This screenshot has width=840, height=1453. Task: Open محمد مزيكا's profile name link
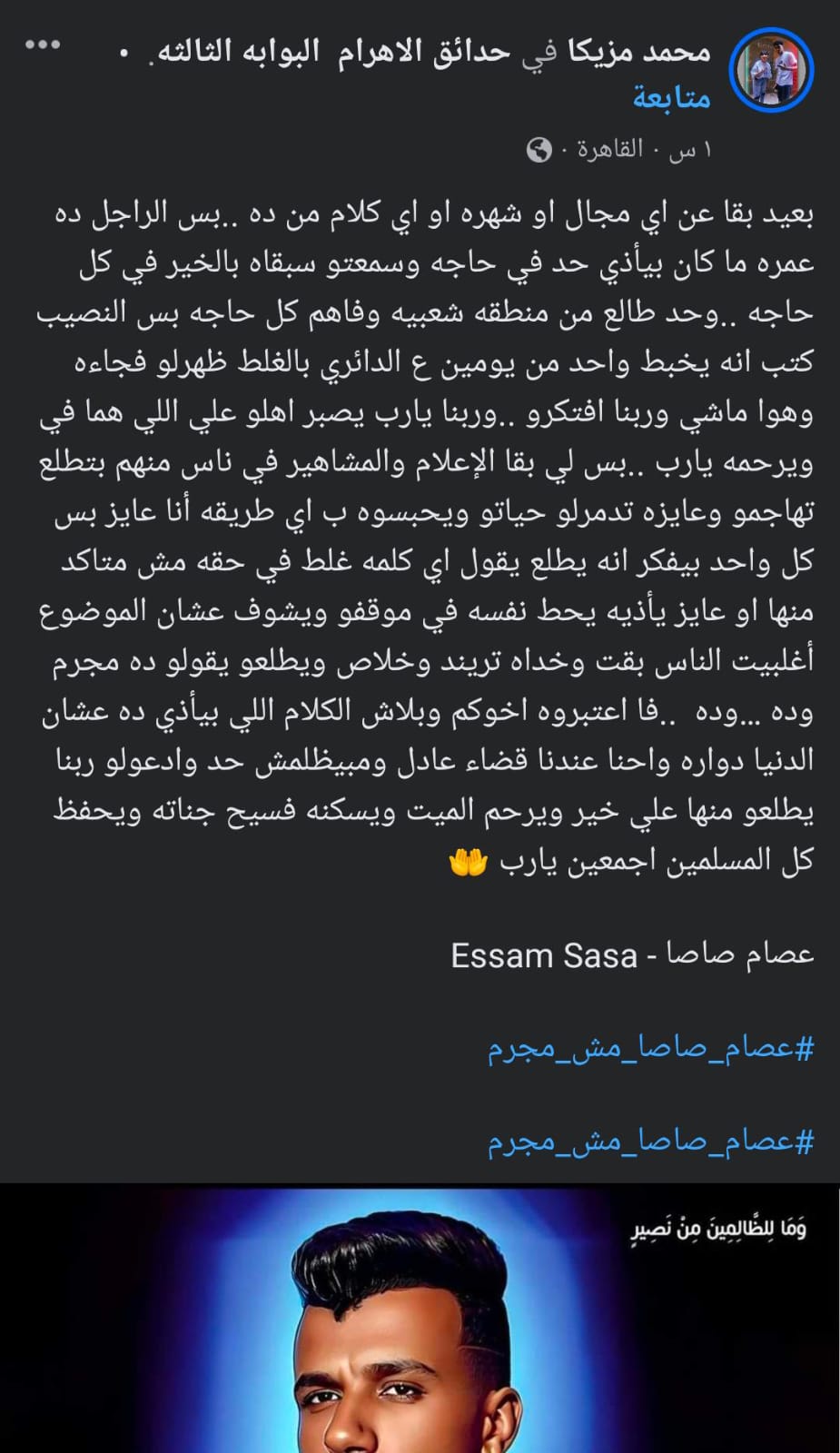point(639,51)
